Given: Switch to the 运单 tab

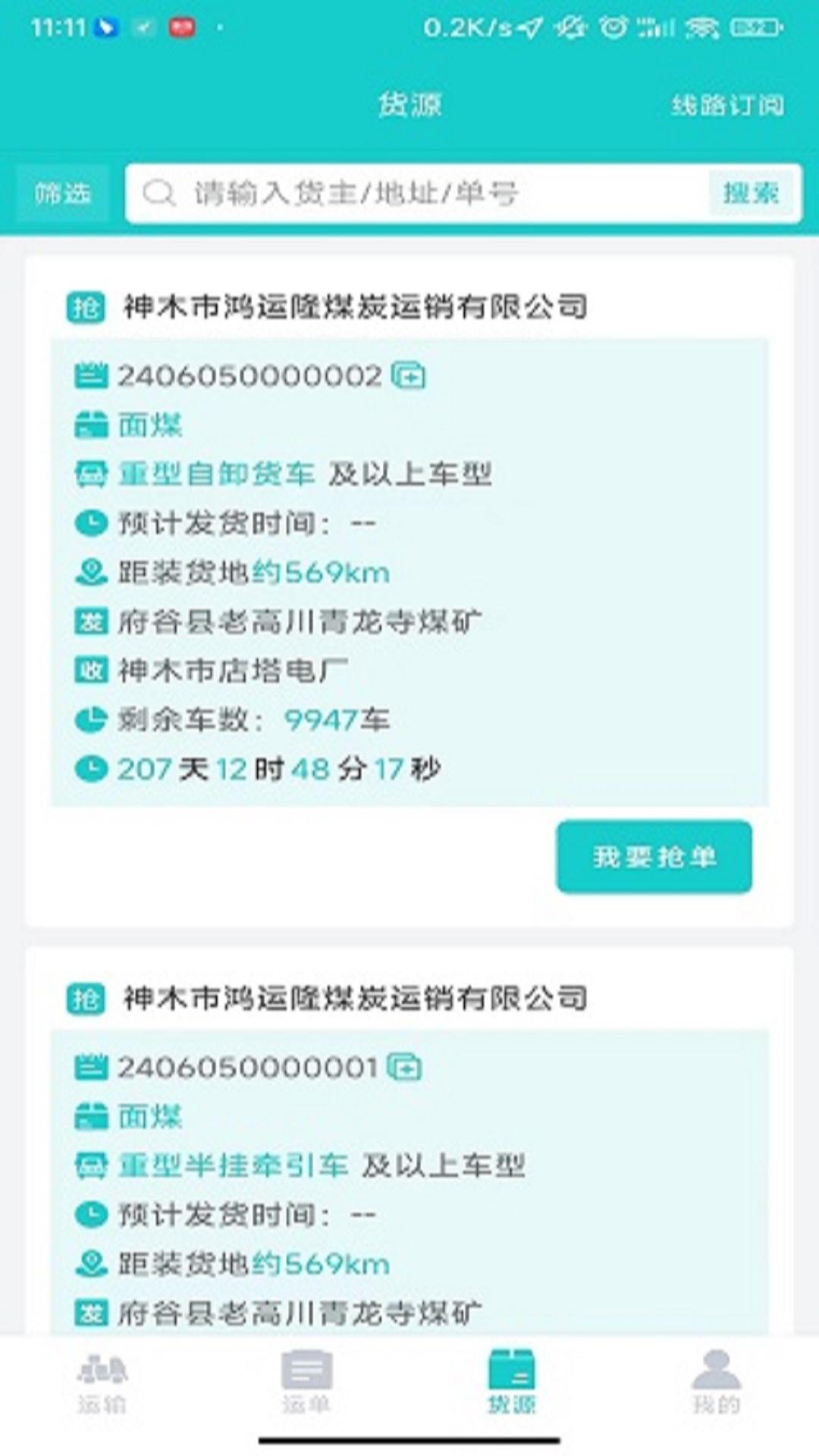Looking at the screenshot, I should (306, 1385).
